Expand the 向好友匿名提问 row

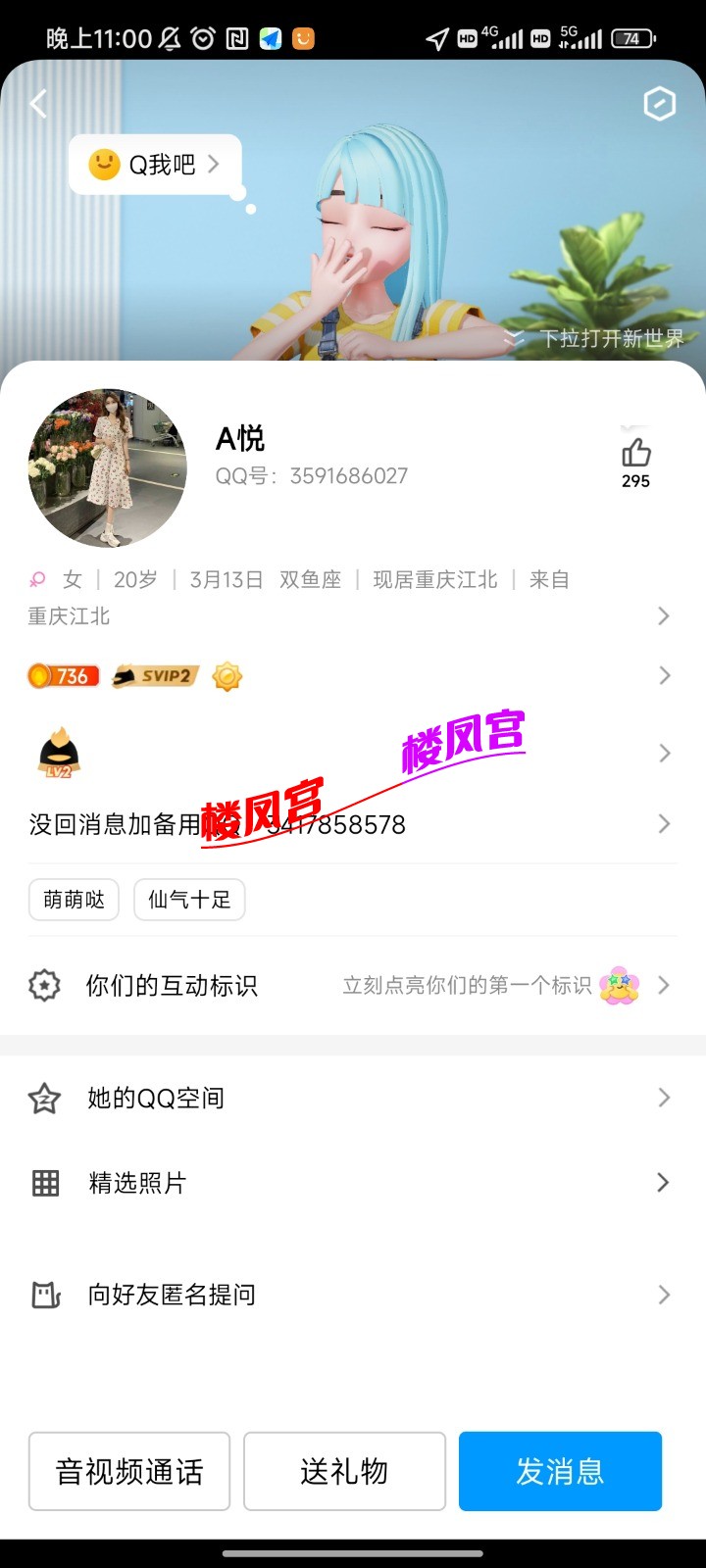[665, 1295]
